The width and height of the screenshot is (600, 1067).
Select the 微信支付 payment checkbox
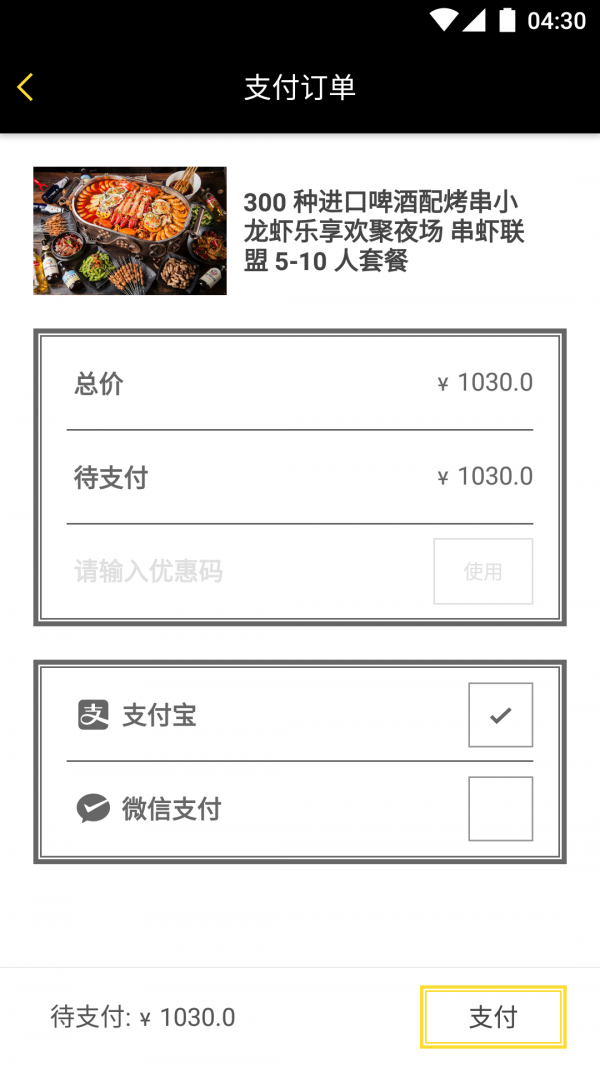click(x=500, y=809)
